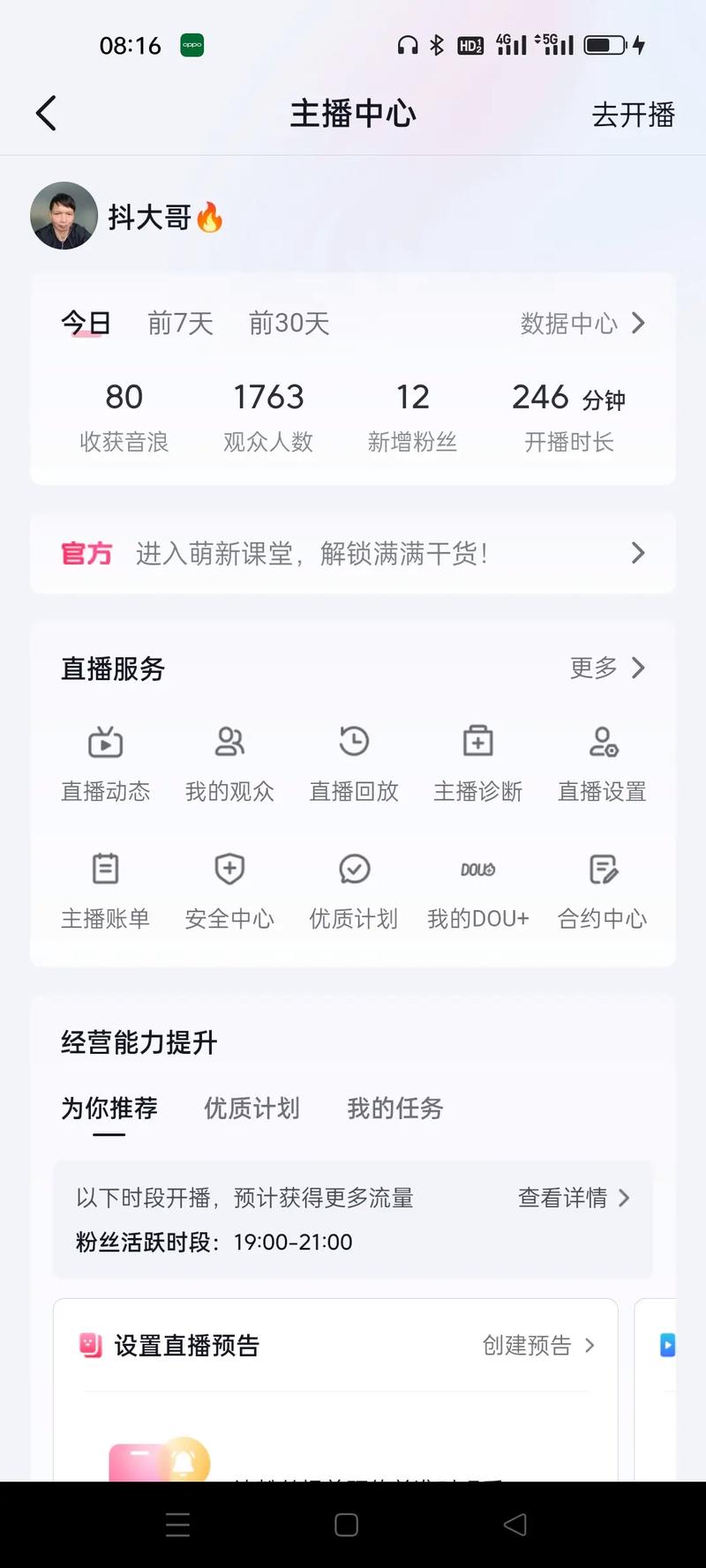Screen dimensions: 706x1568
Task: Open 合约中心 contract center
Action: click(601, 889)
